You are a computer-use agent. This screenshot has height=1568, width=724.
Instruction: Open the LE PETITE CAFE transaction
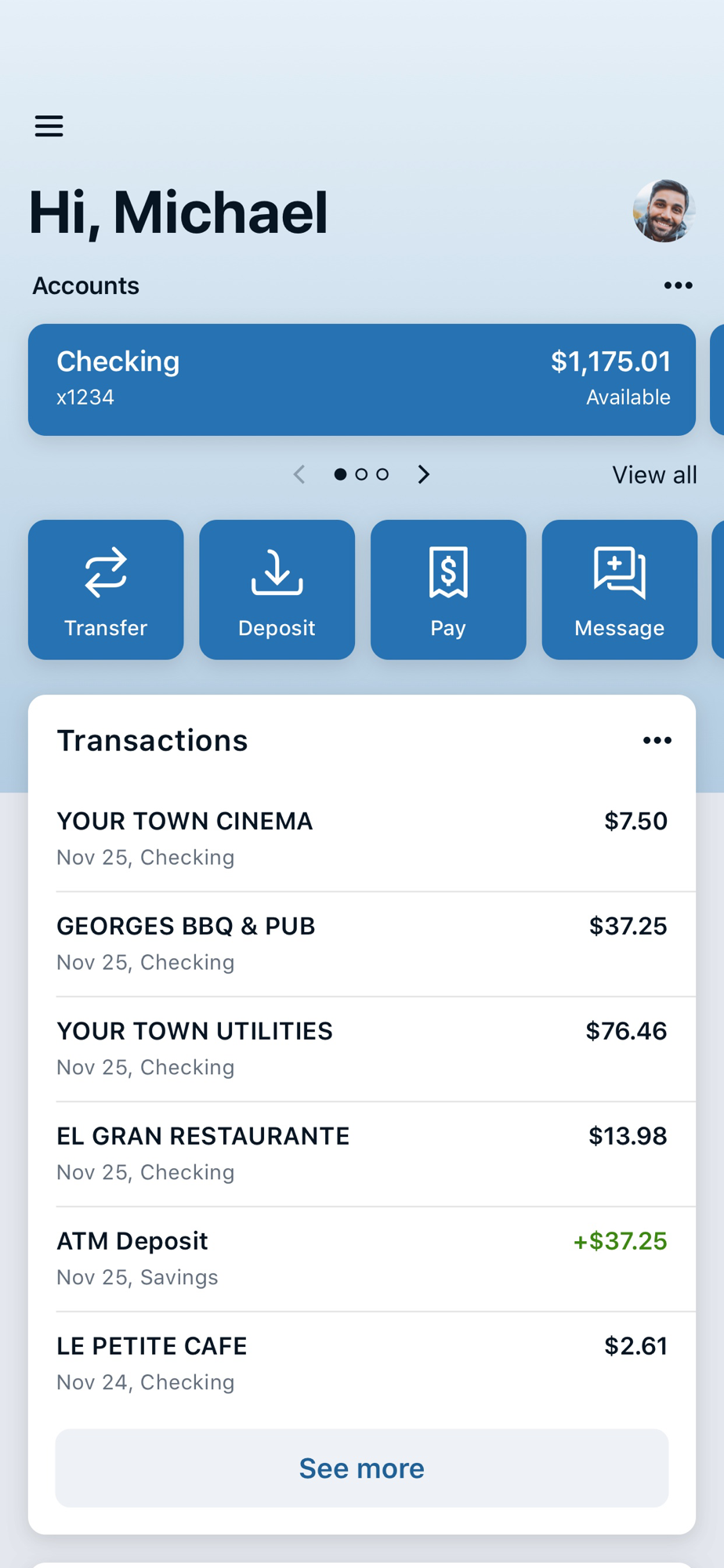pos(362,1364)
